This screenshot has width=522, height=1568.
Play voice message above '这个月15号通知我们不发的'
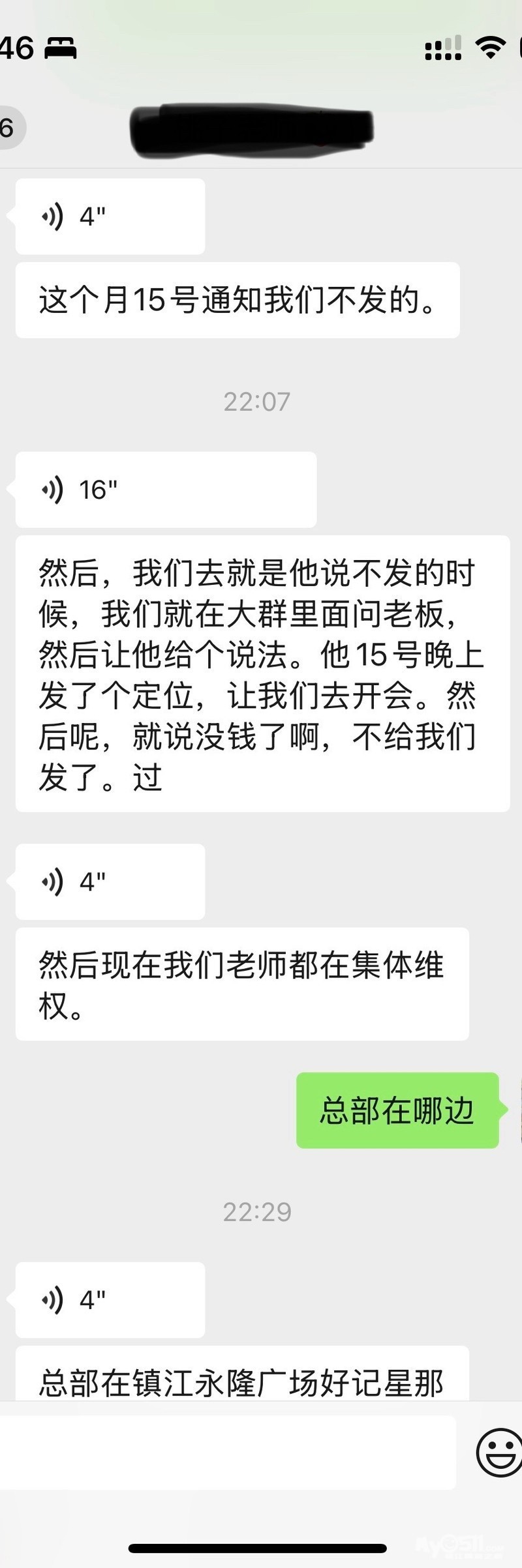point(110,216)
